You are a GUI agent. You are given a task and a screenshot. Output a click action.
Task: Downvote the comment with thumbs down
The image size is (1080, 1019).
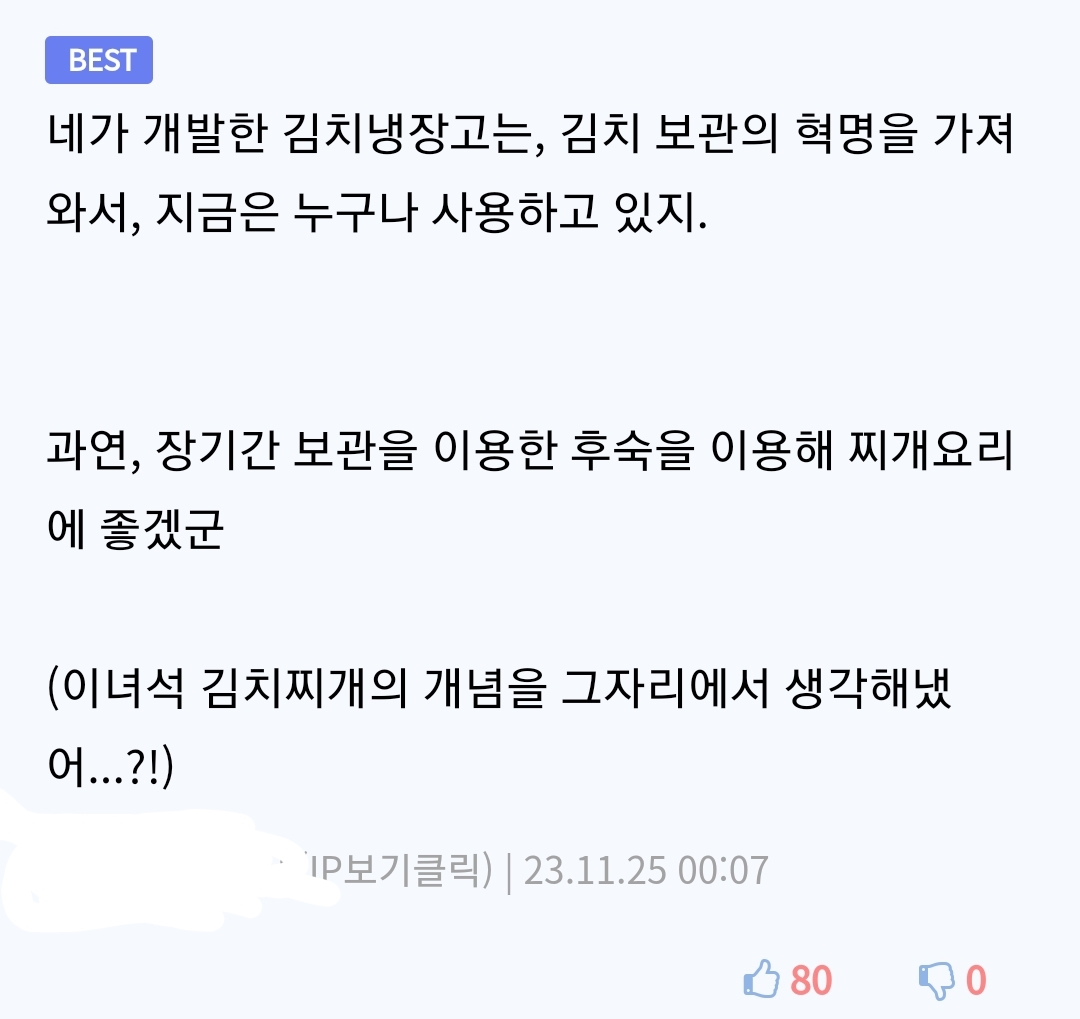936,981
